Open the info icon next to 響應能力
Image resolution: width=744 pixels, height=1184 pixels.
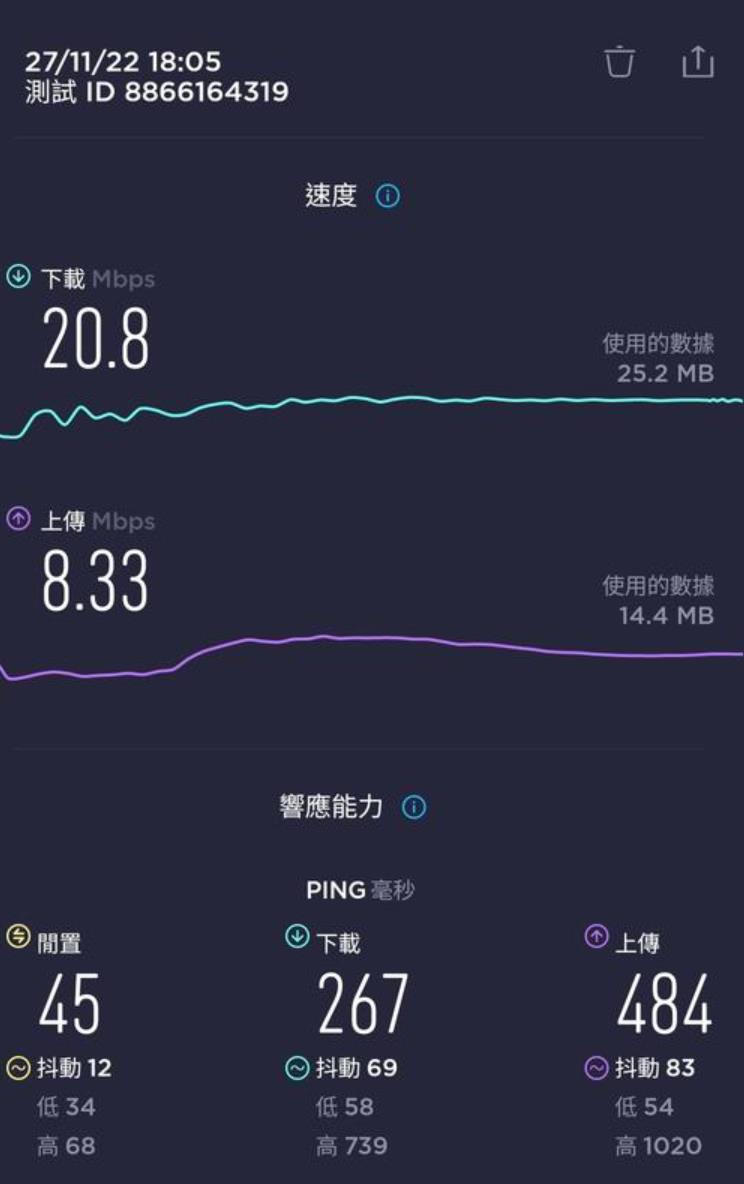coord(414,807)
